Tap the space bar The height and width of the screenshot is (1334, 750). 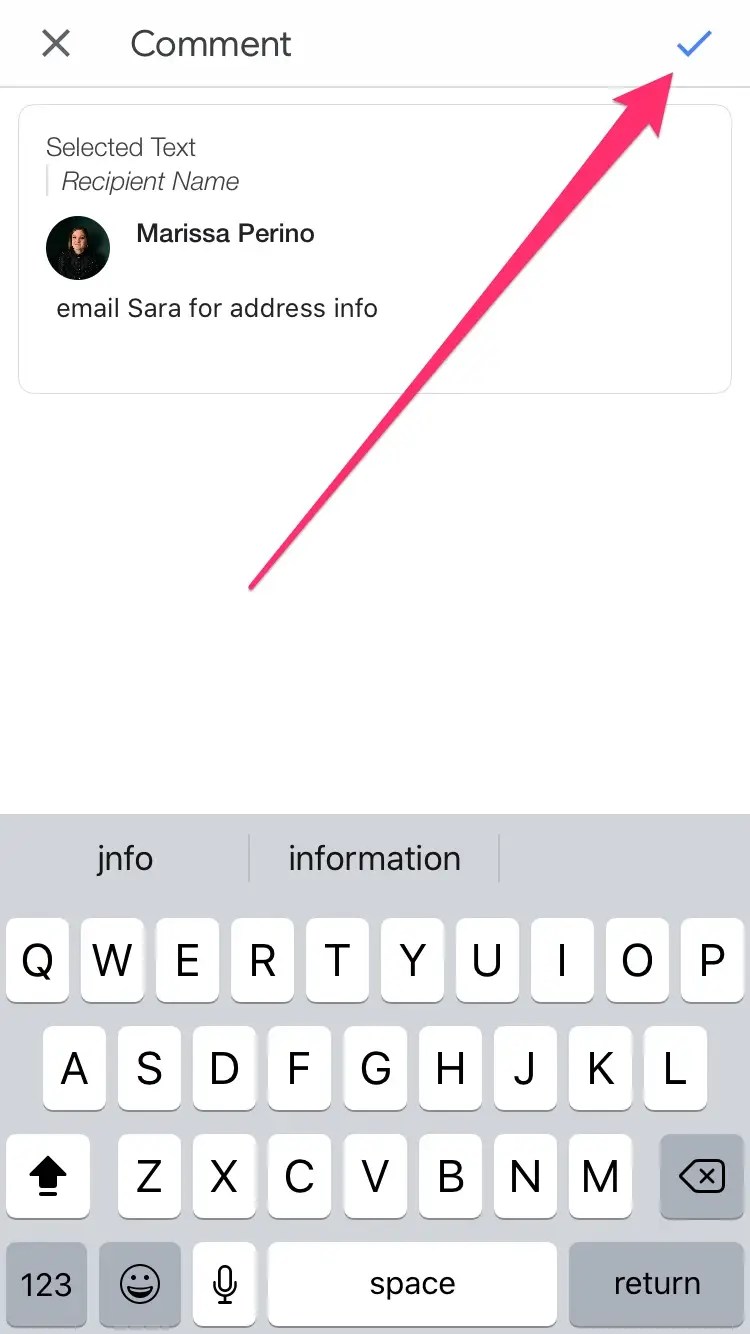tap(412, 1284)
